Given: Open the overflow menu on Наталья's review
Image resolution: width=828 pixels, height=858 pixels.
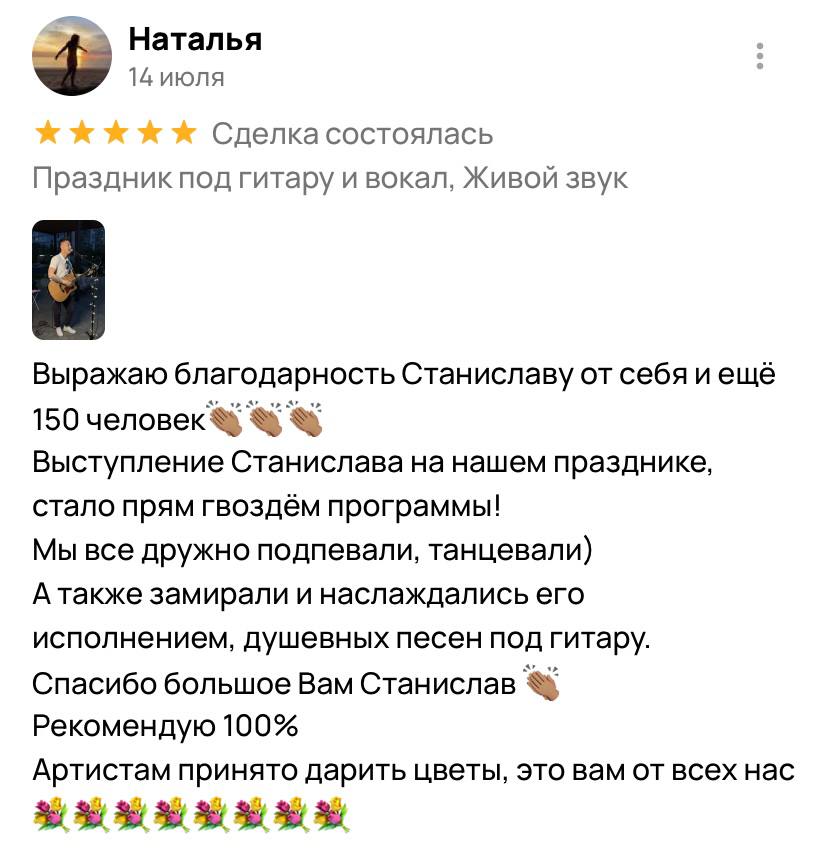Looking at the screenshot, I should tap(761, 56).
